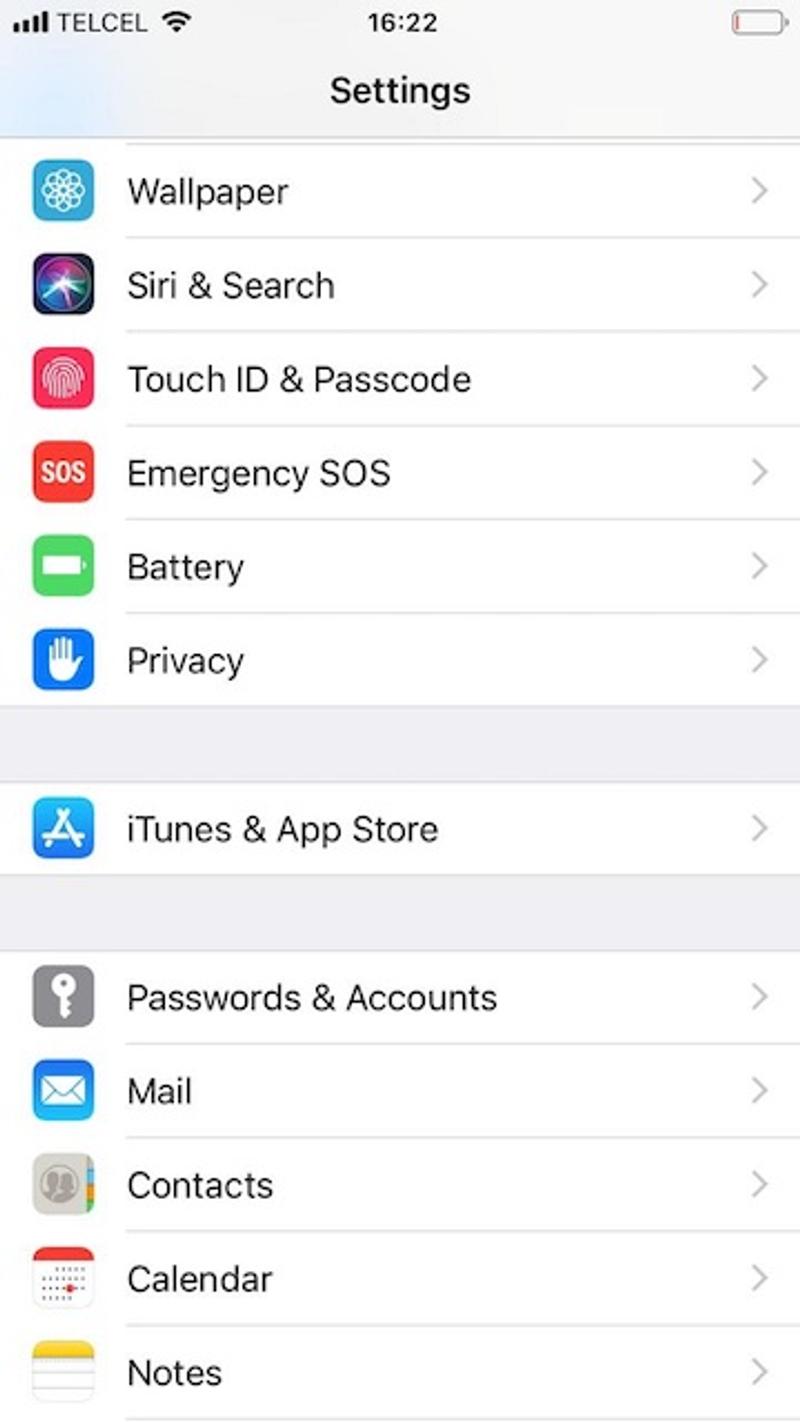Open iTunes & App Store settings

click(400, 829)
